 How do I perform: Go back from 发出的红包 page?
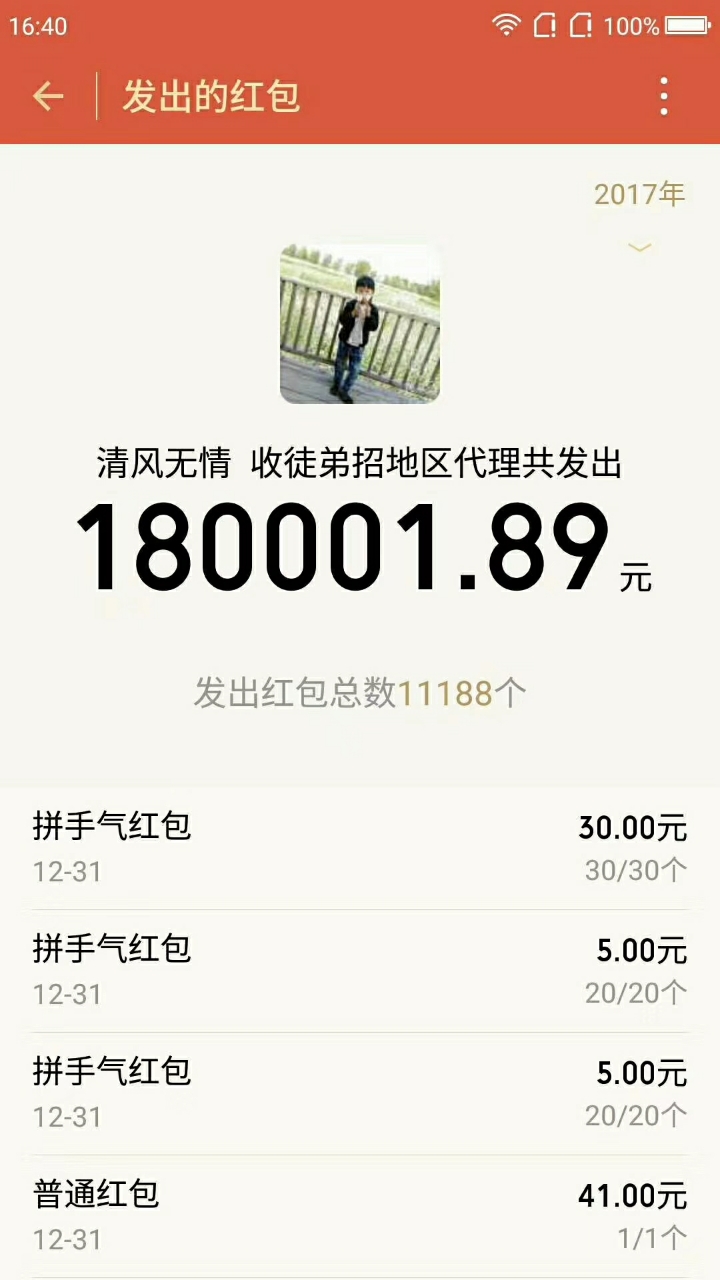[48, 97]
